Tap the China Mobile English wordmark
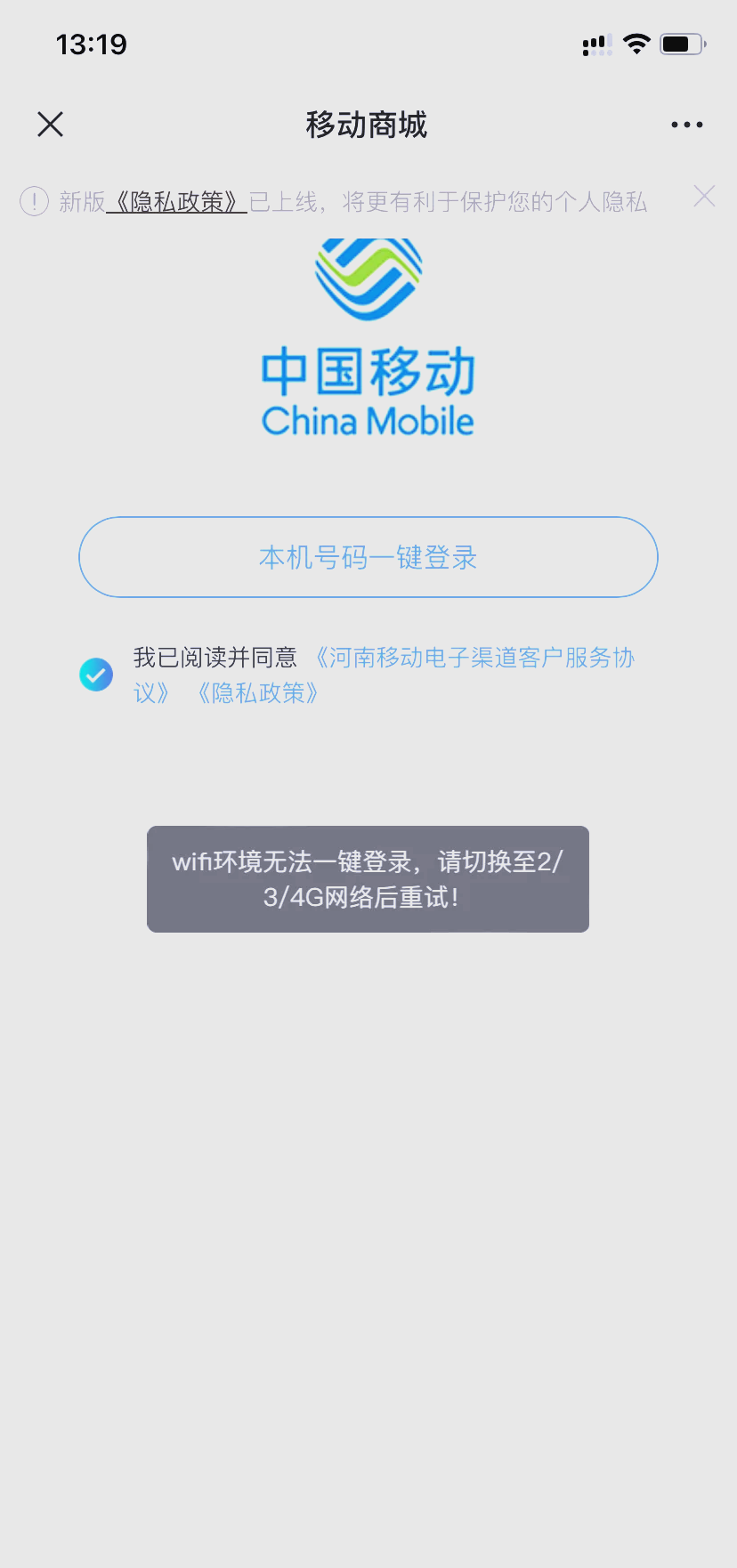 pyautogui.click(x=367, y=420)
